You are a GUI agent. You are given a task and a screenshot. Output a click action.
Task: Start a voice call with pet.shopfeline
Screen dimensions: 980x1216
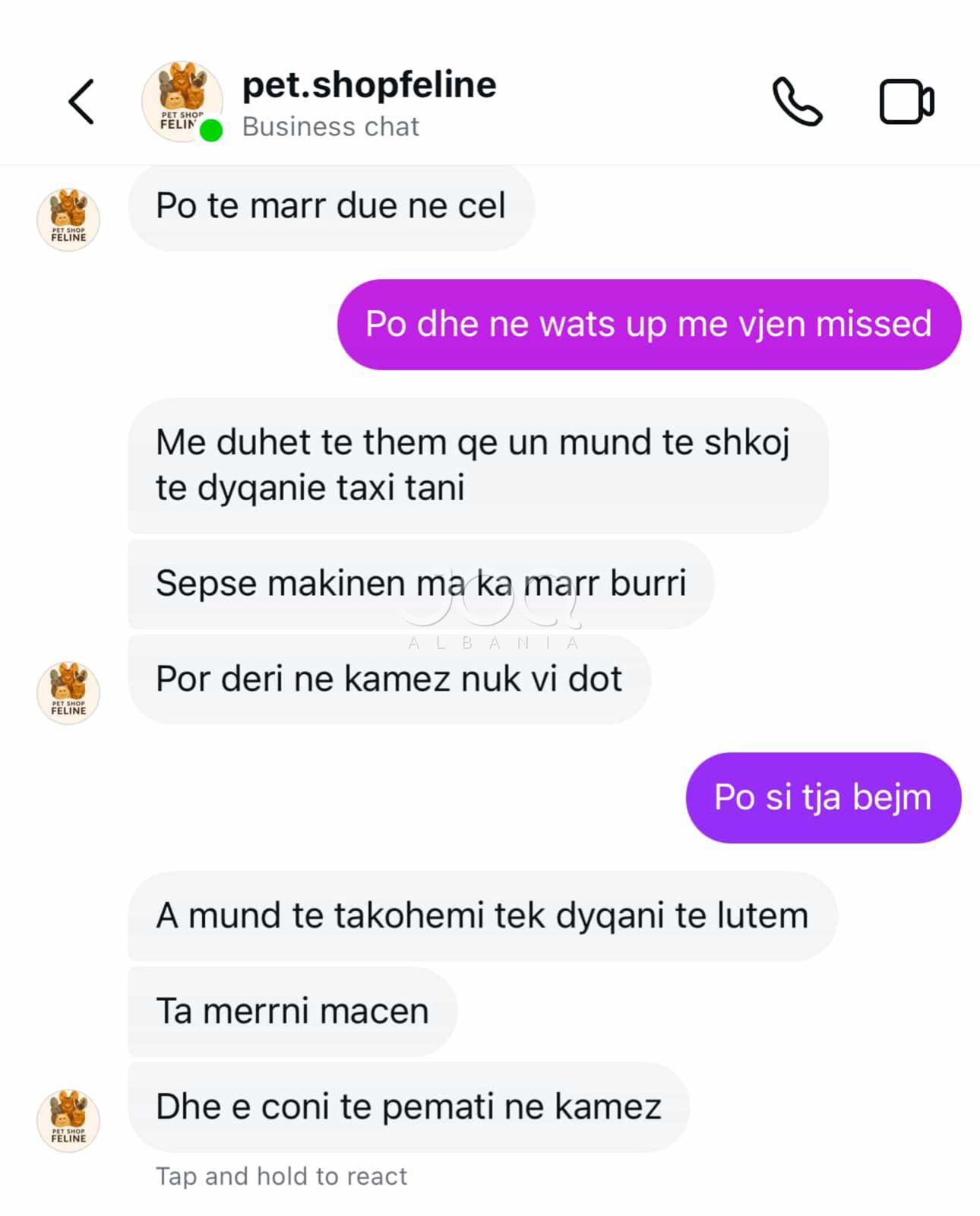[797, 101]
